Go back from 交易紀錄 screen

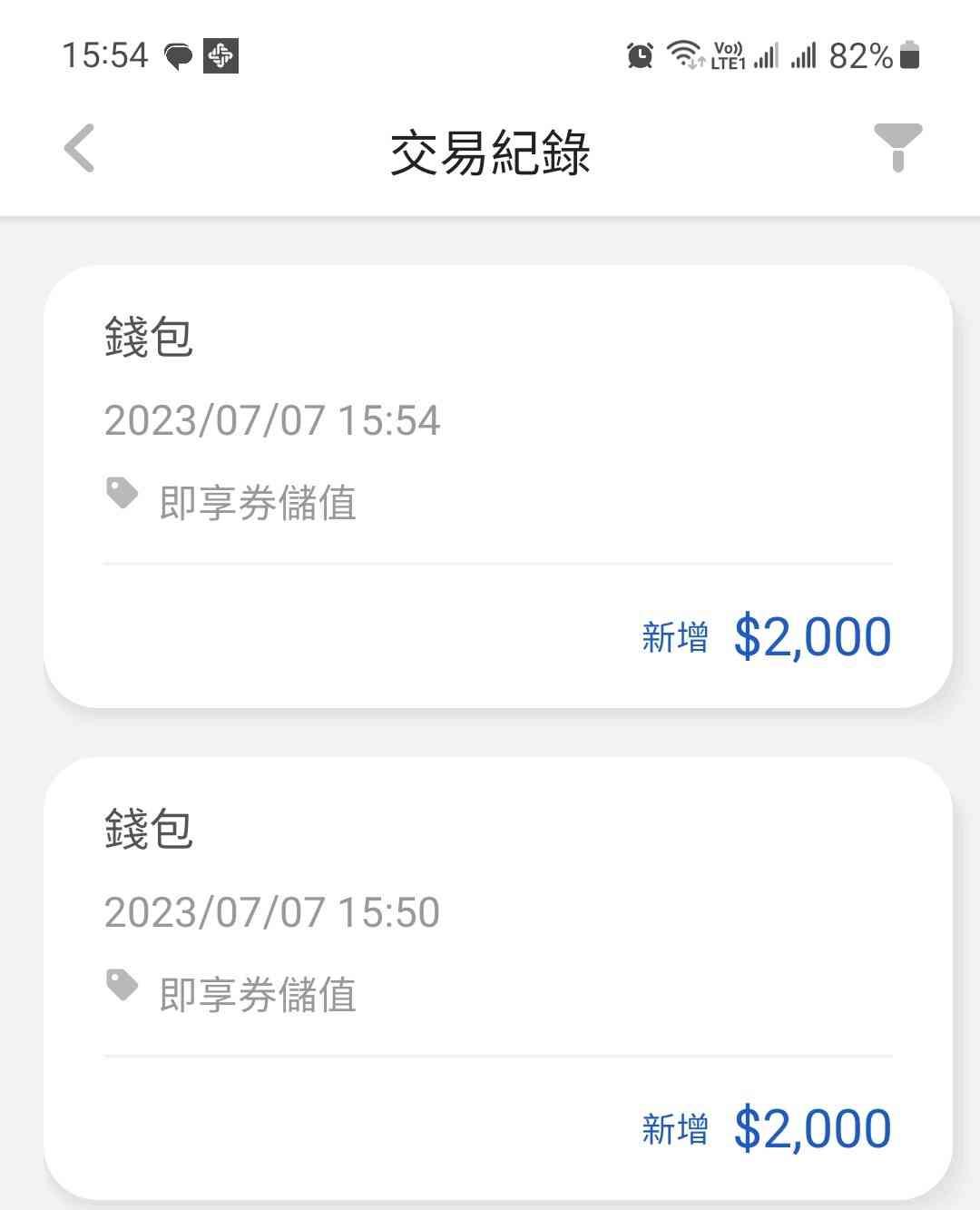pyautogui.click(x=80, y=148)
